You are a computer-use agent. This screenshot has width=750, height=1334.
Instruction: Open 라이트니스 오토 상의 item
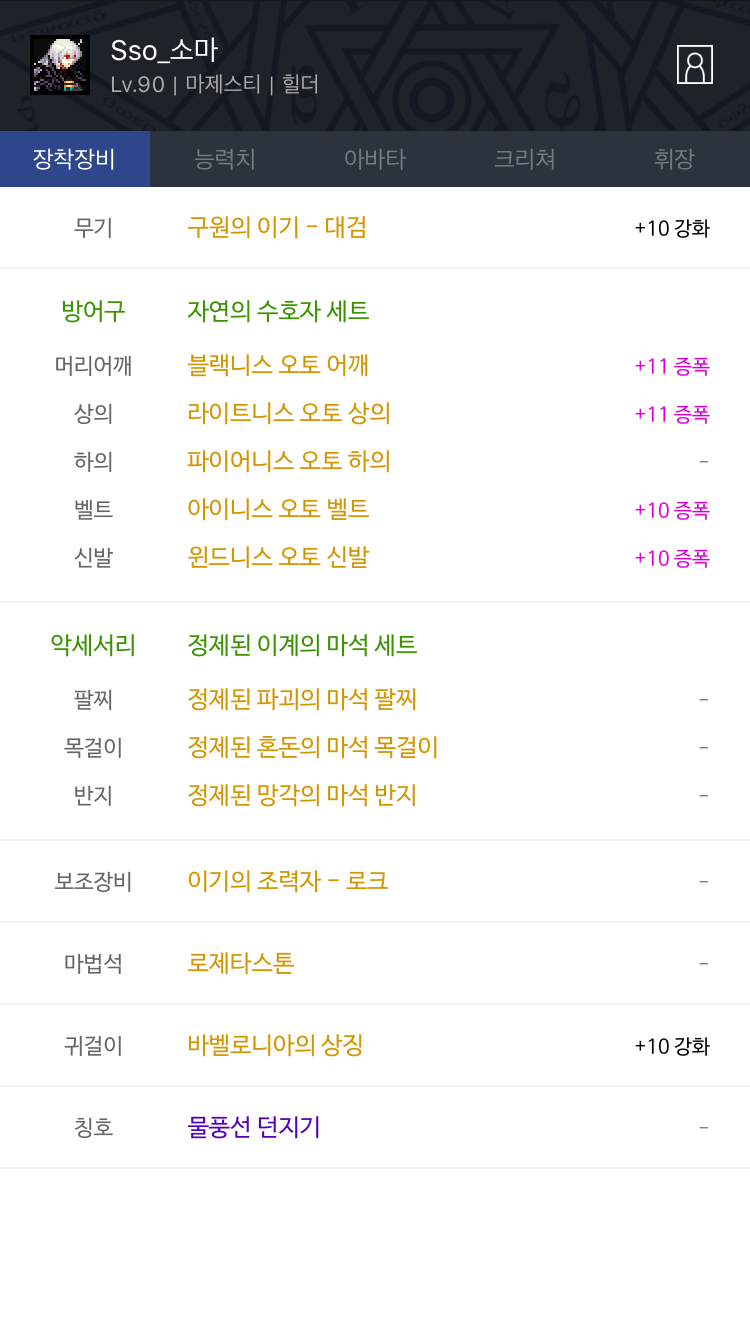[289, 413]
